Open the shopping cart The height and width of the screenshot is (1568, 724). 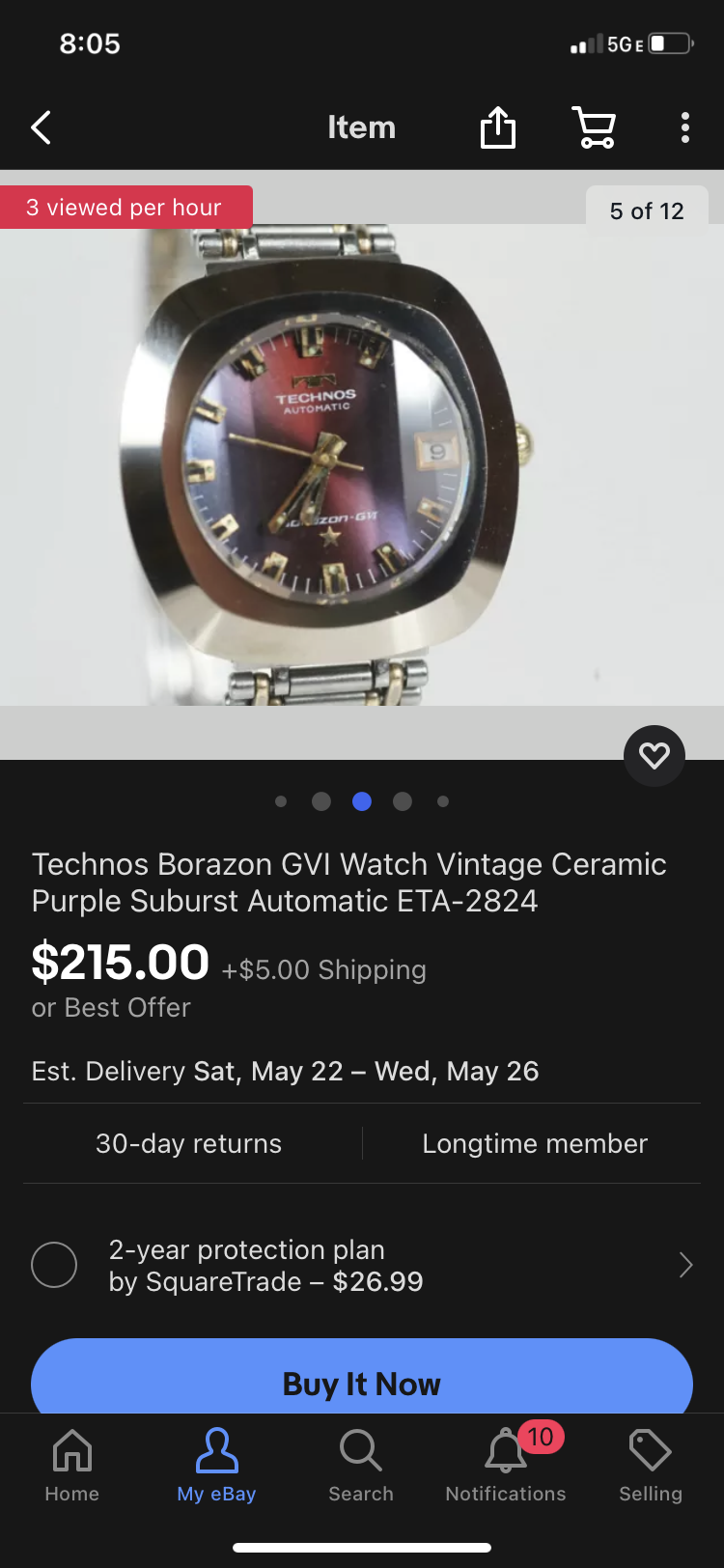point(594,127)
